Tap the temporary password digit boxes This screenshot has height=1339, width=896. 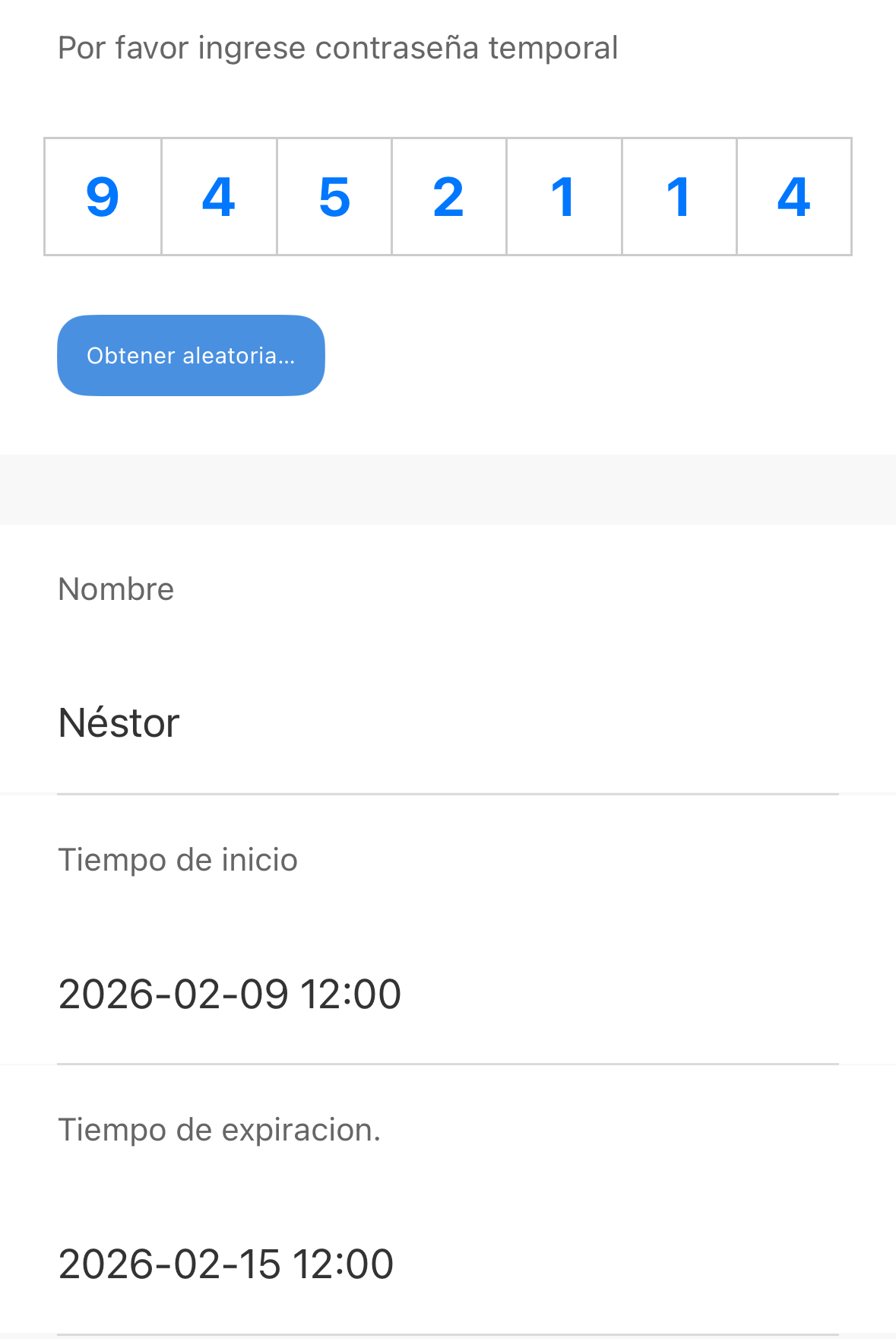click(448, 197)
